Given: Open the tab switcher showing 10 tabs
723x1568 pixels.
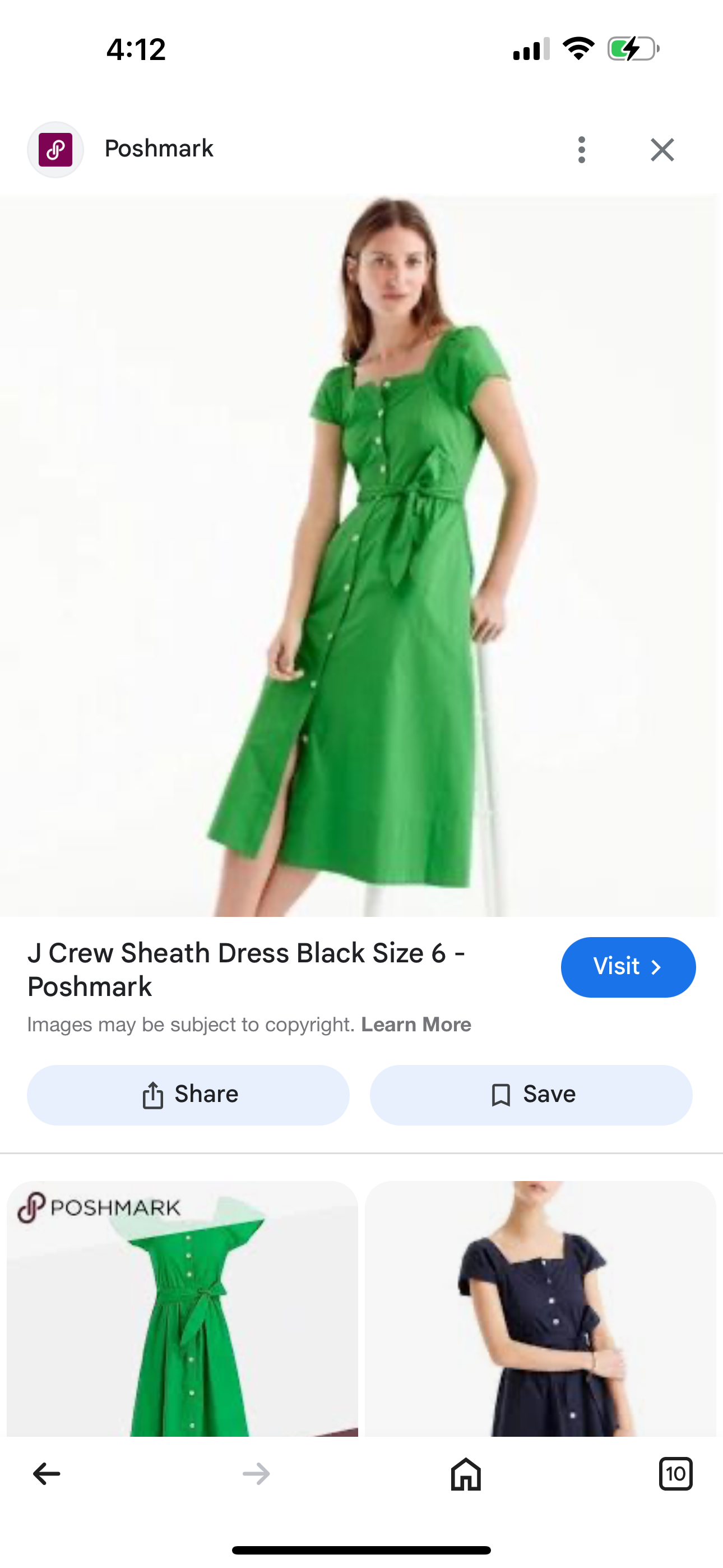Looking at the screenshot, I should point(675,1474).
